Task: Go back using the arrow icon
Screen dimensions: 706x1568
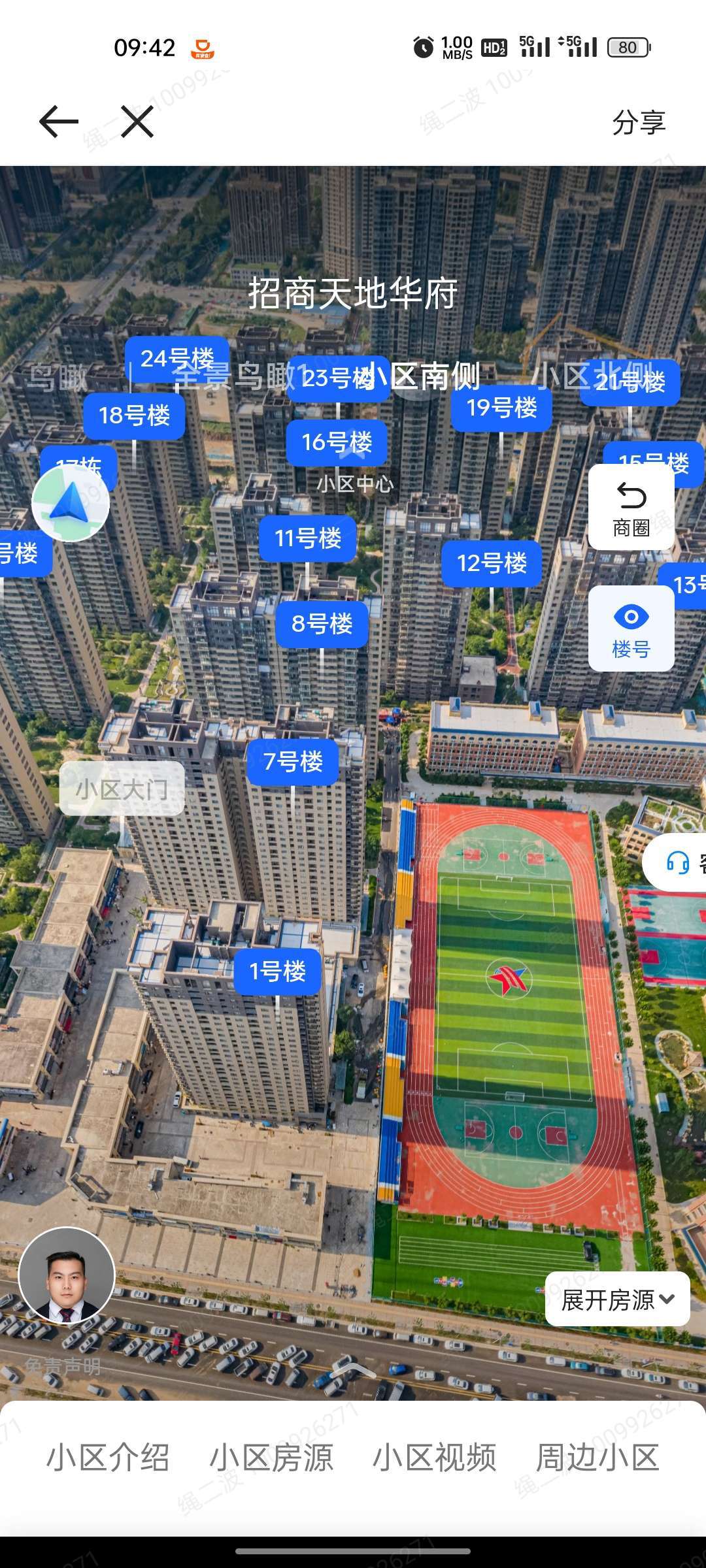Action: [x=59, y=122]
